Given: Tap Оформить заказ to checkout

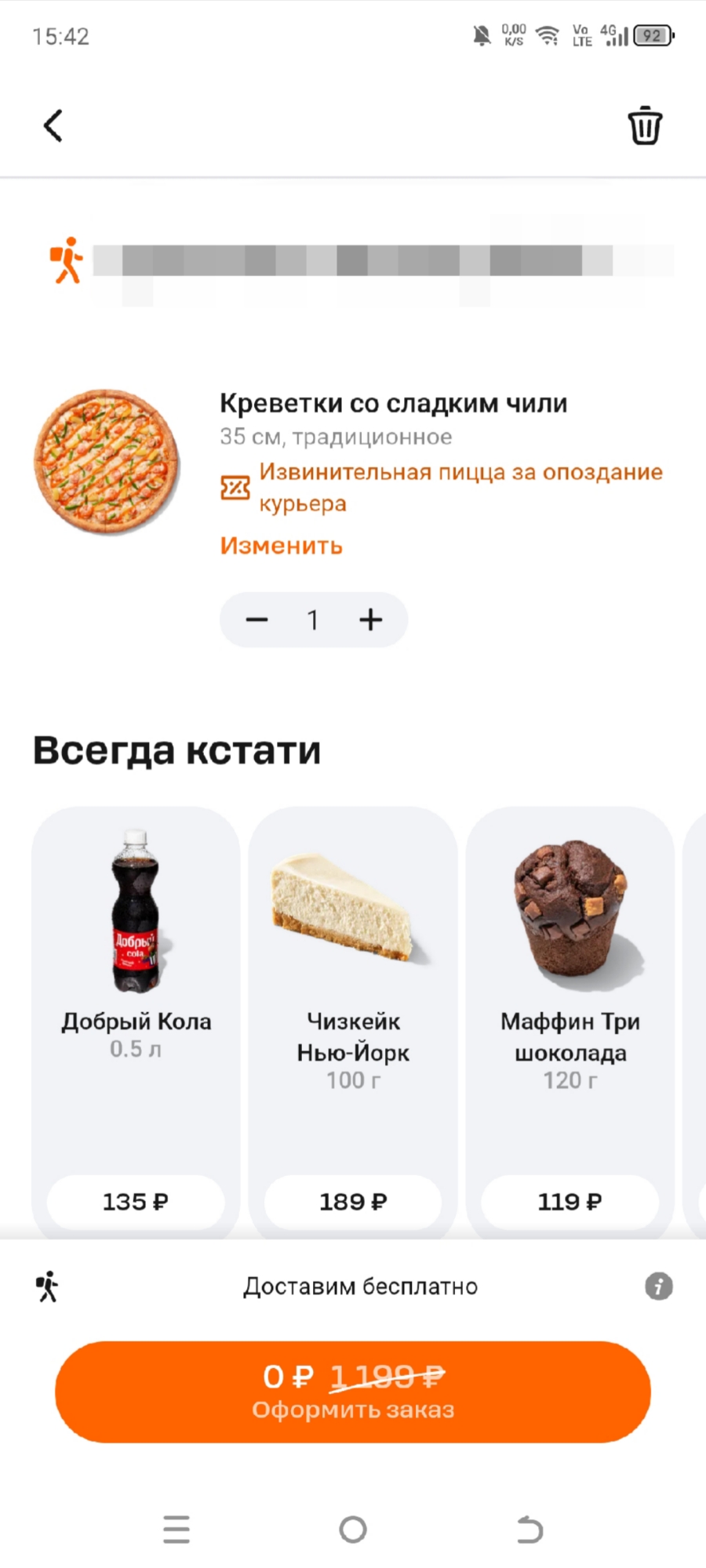Looking at the screenshot, I should point(353,1392).
